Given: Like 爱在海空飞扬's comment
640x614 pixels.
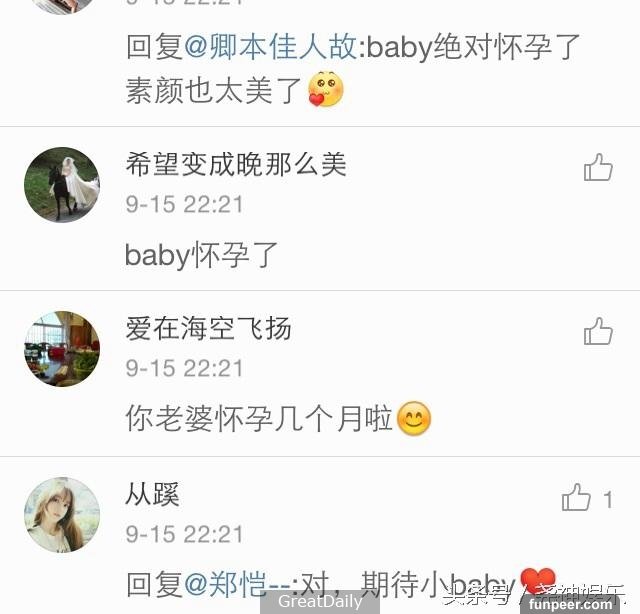Looking at the screenshot, I should pos(598,331).
